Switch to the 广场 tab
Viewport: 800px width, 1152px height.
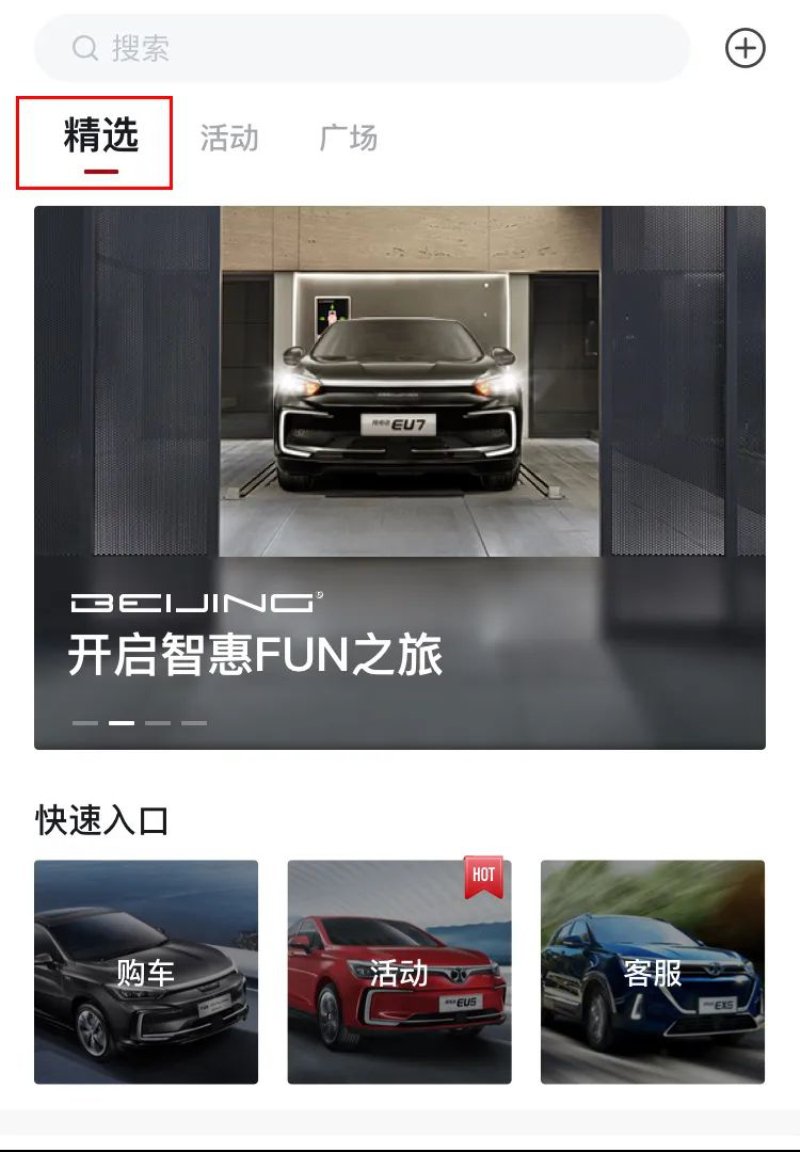[x=349, y=138]
